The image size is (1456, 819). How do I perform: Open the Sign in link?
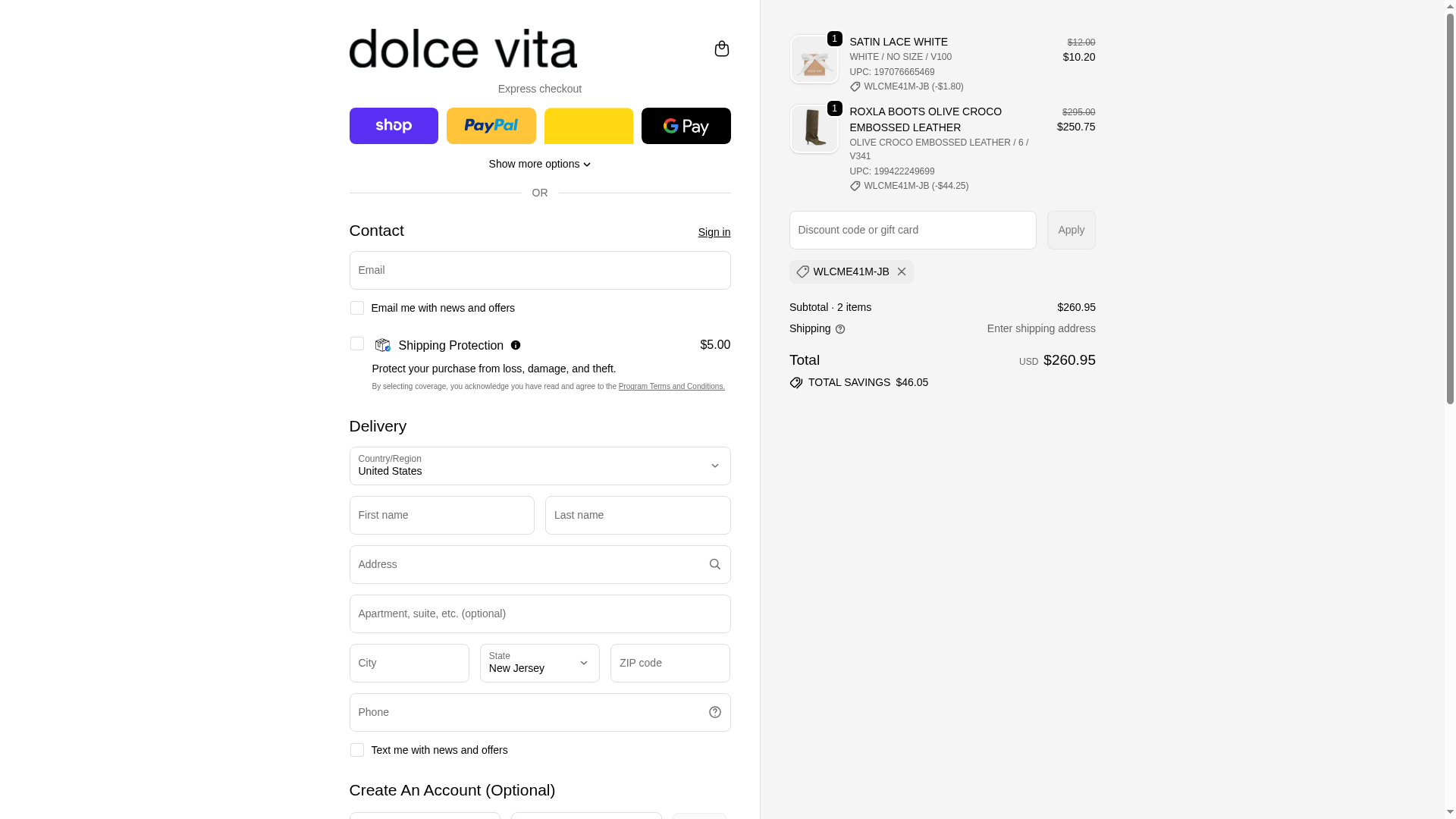click(714, 232)
